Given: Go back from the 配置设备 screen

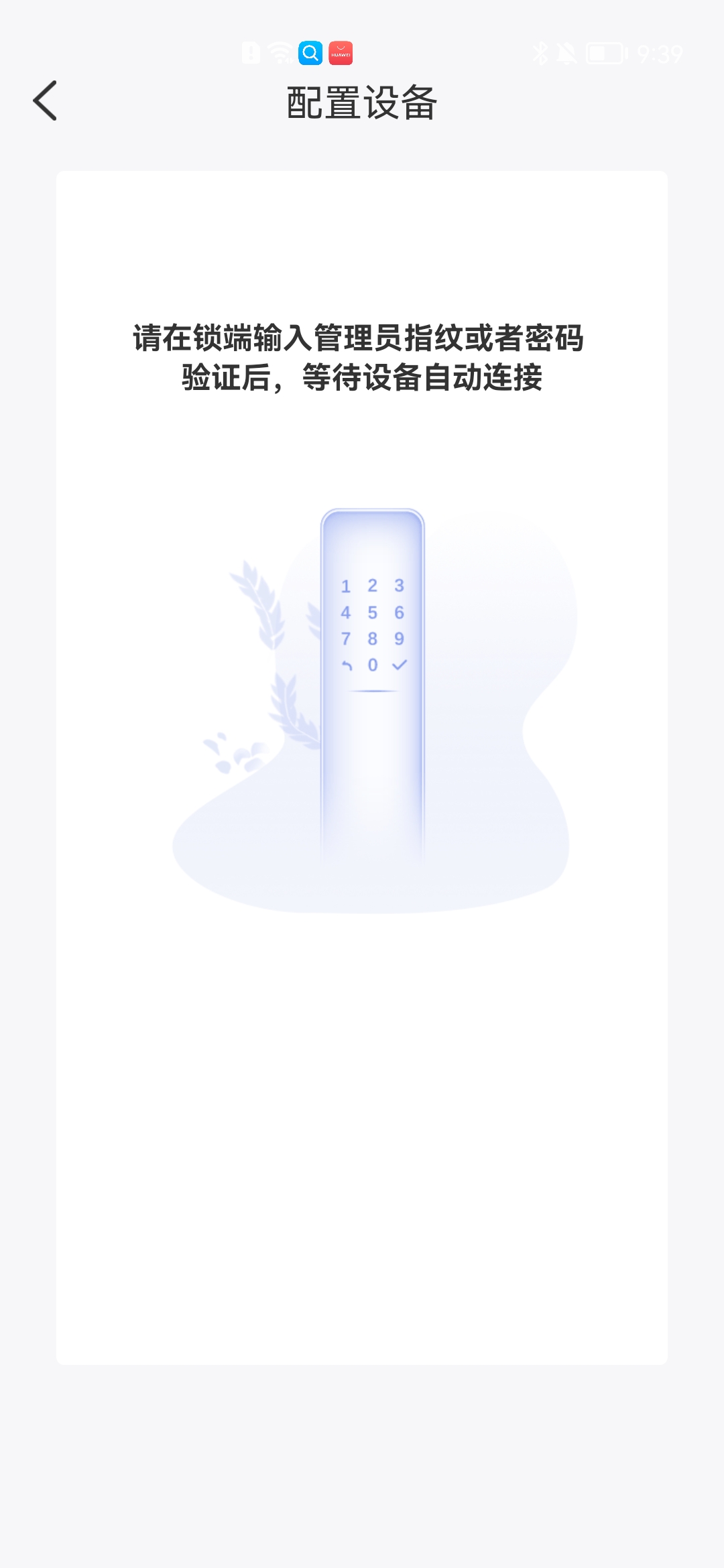Looking at the screenshot, I should (x=45, y=101).
